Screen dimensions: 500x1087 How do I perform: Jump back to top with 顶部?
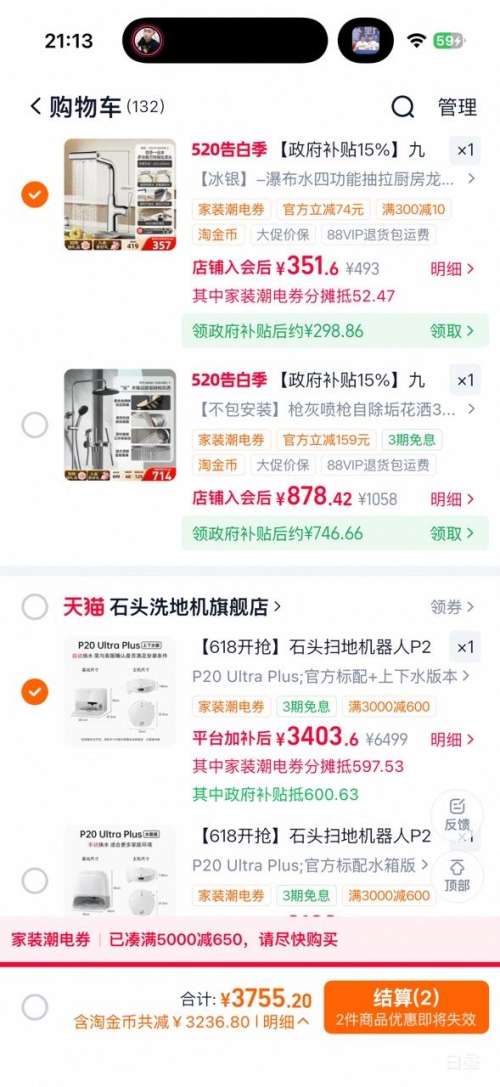(x=456, y=876)
